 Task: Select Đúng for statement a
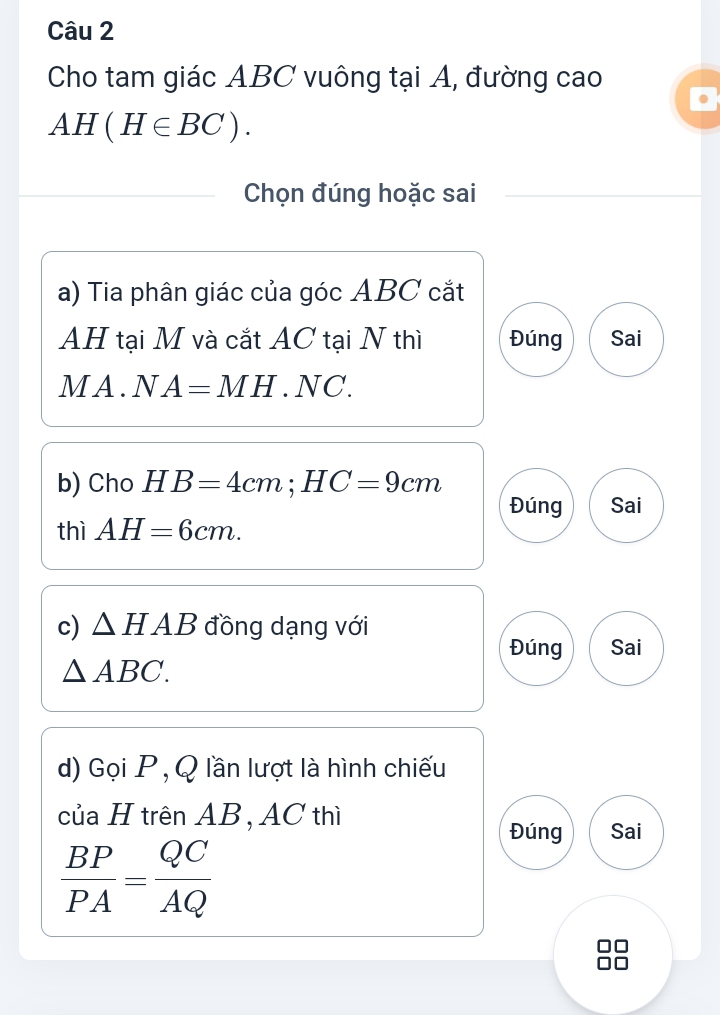536,338
